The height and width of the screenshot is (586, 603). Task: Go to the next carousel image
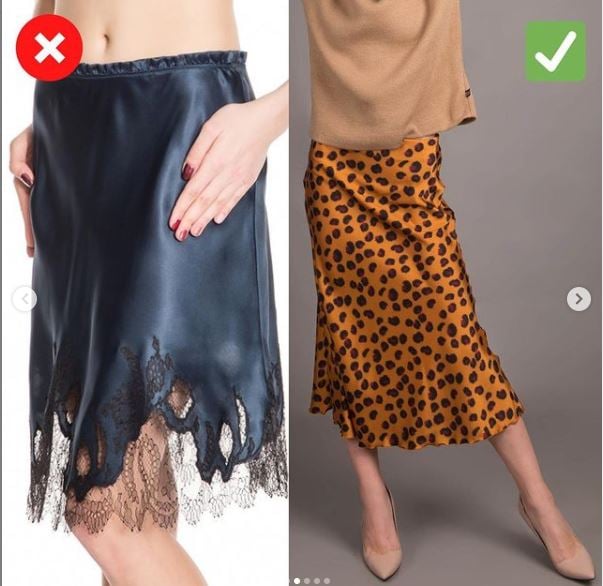tap(578, 298)
